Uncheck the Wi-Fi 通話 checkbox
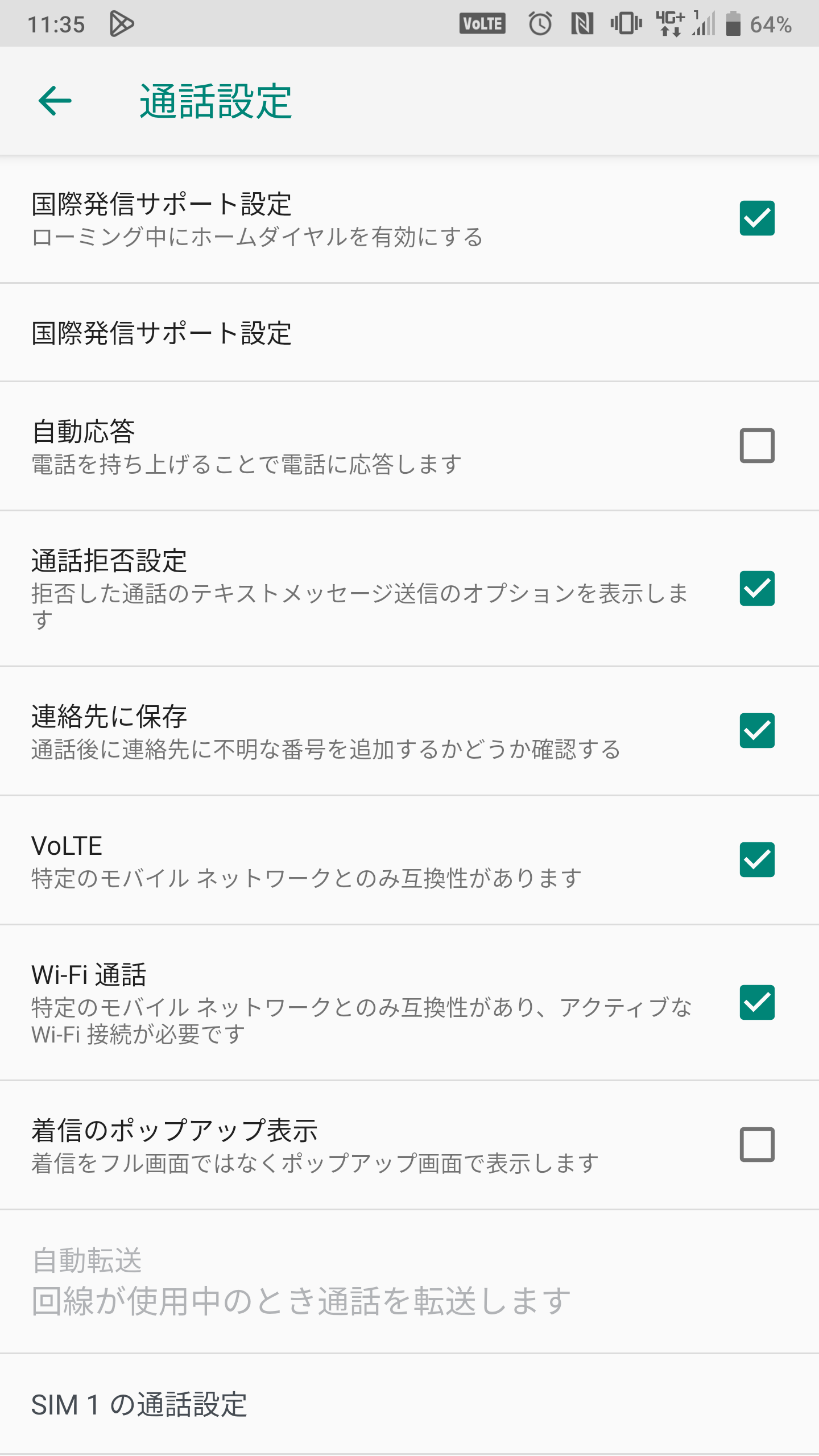Viewport: 819px width, 1456px height. 757,1002
